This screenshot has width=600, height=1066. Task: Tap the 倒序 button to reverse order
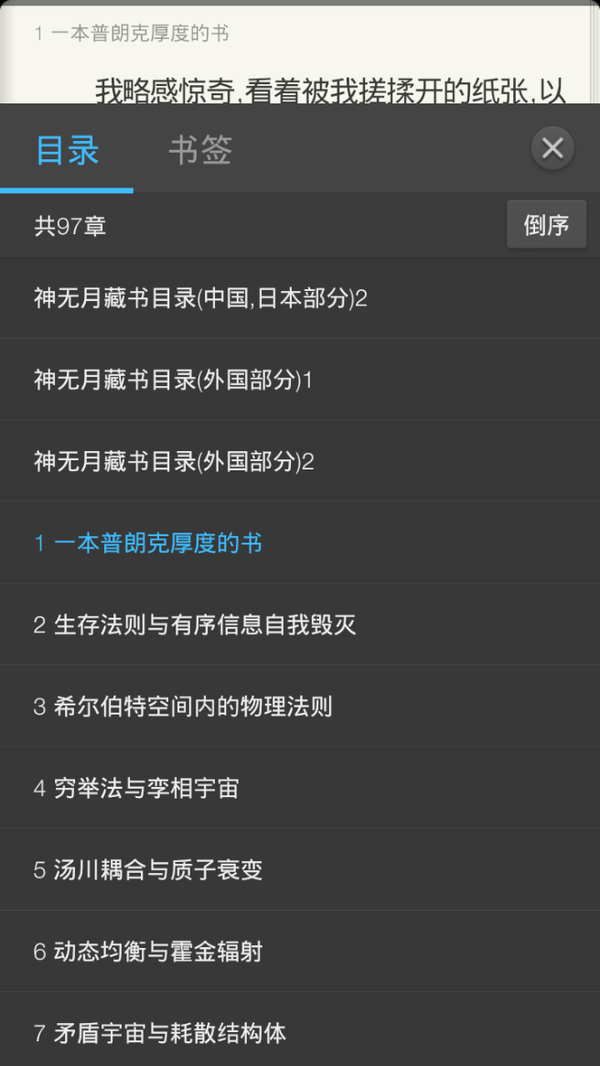point(546,225)
